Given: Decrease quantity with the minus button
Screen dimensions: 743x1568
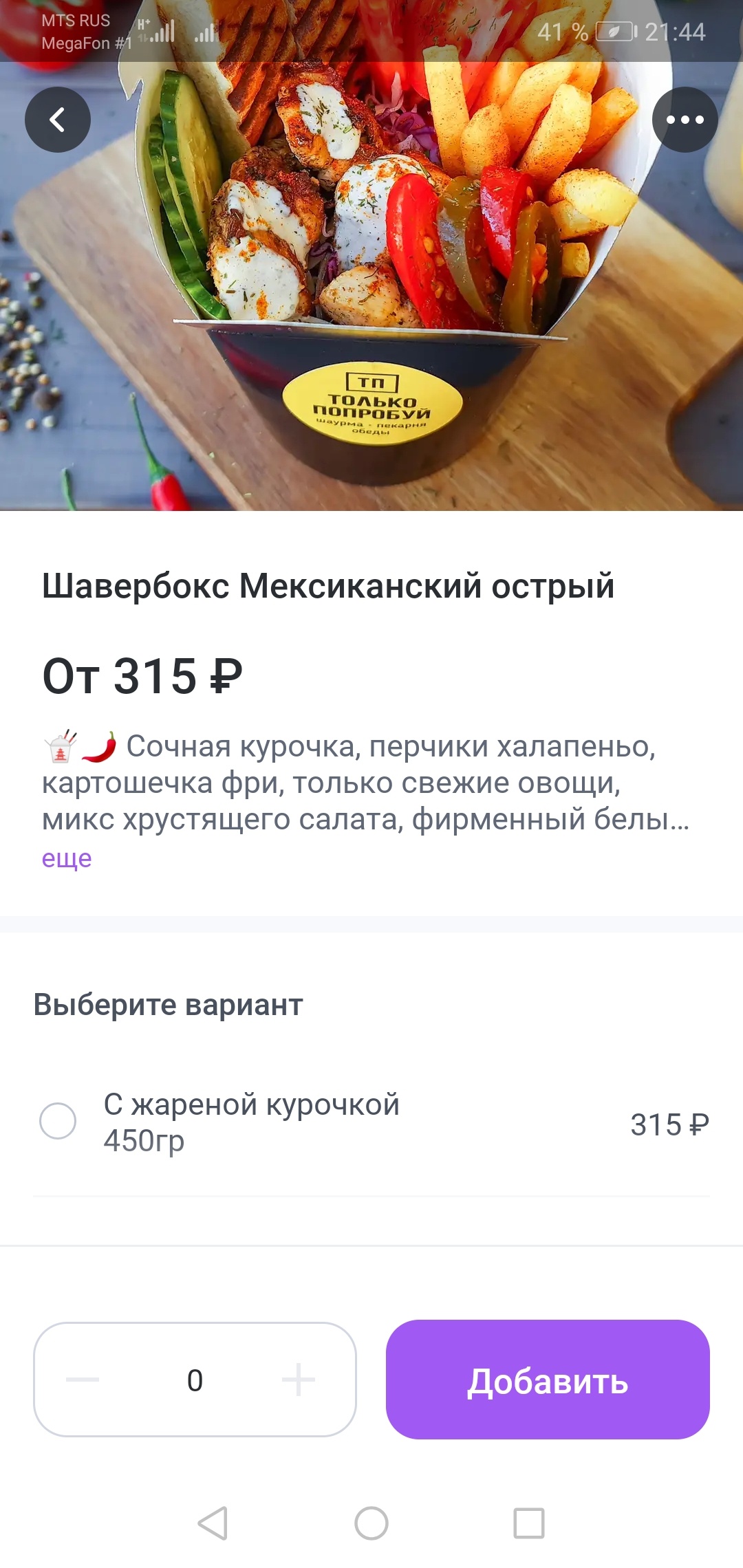Looking at the screenshot, I should [83, 1380].
